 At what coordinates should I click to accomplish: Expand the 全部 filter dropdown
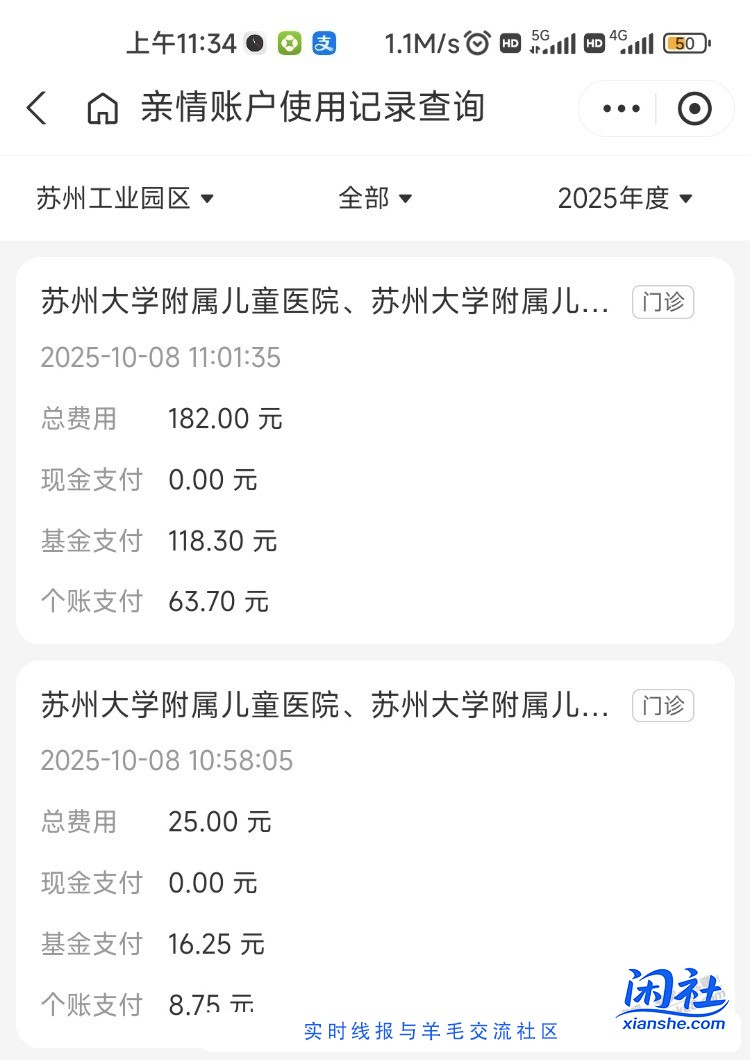coord(376,198)
